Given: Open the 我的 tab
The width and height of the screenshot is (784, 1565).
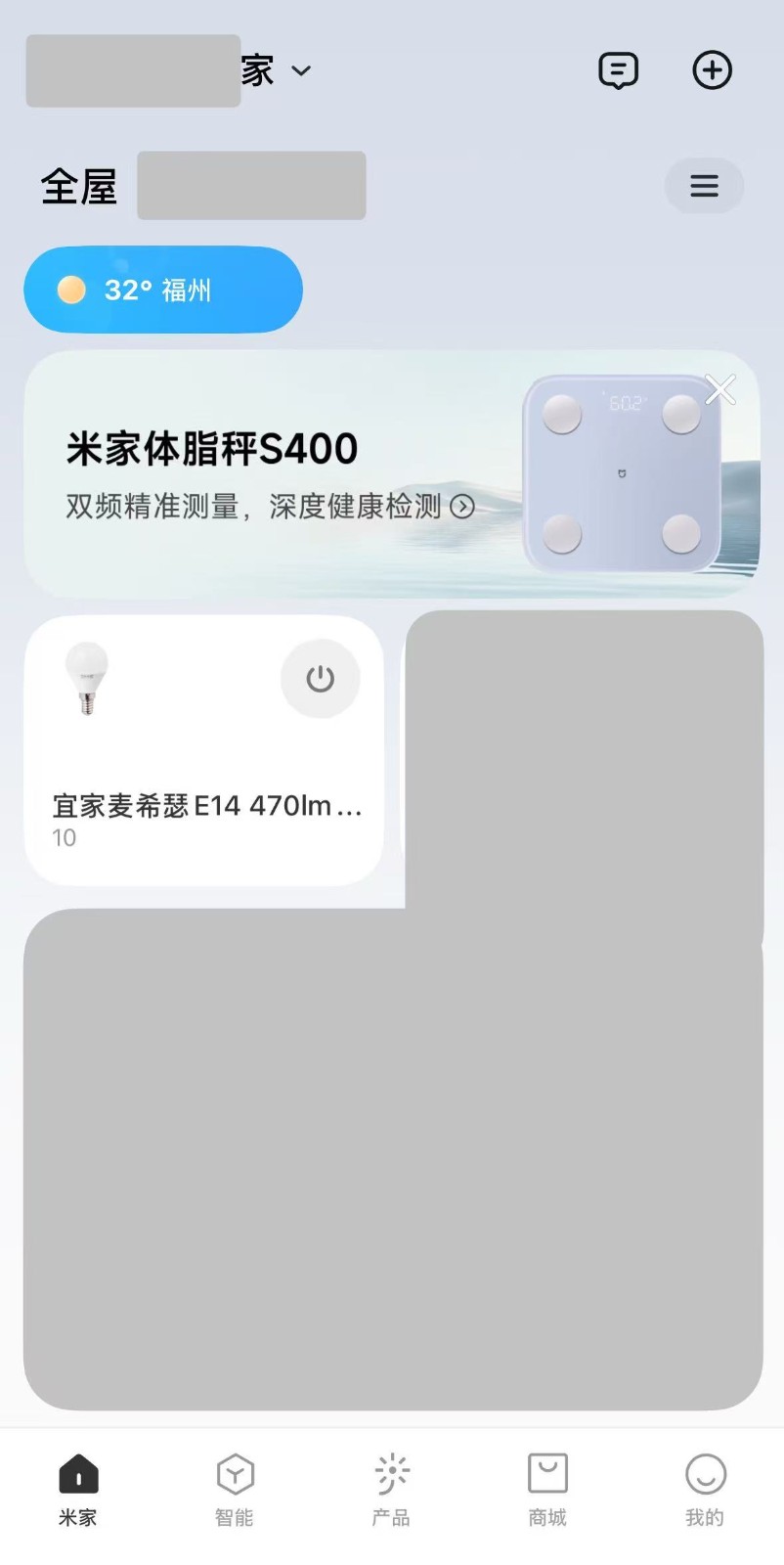Looking at the screenshot, I should point(705,1490).
